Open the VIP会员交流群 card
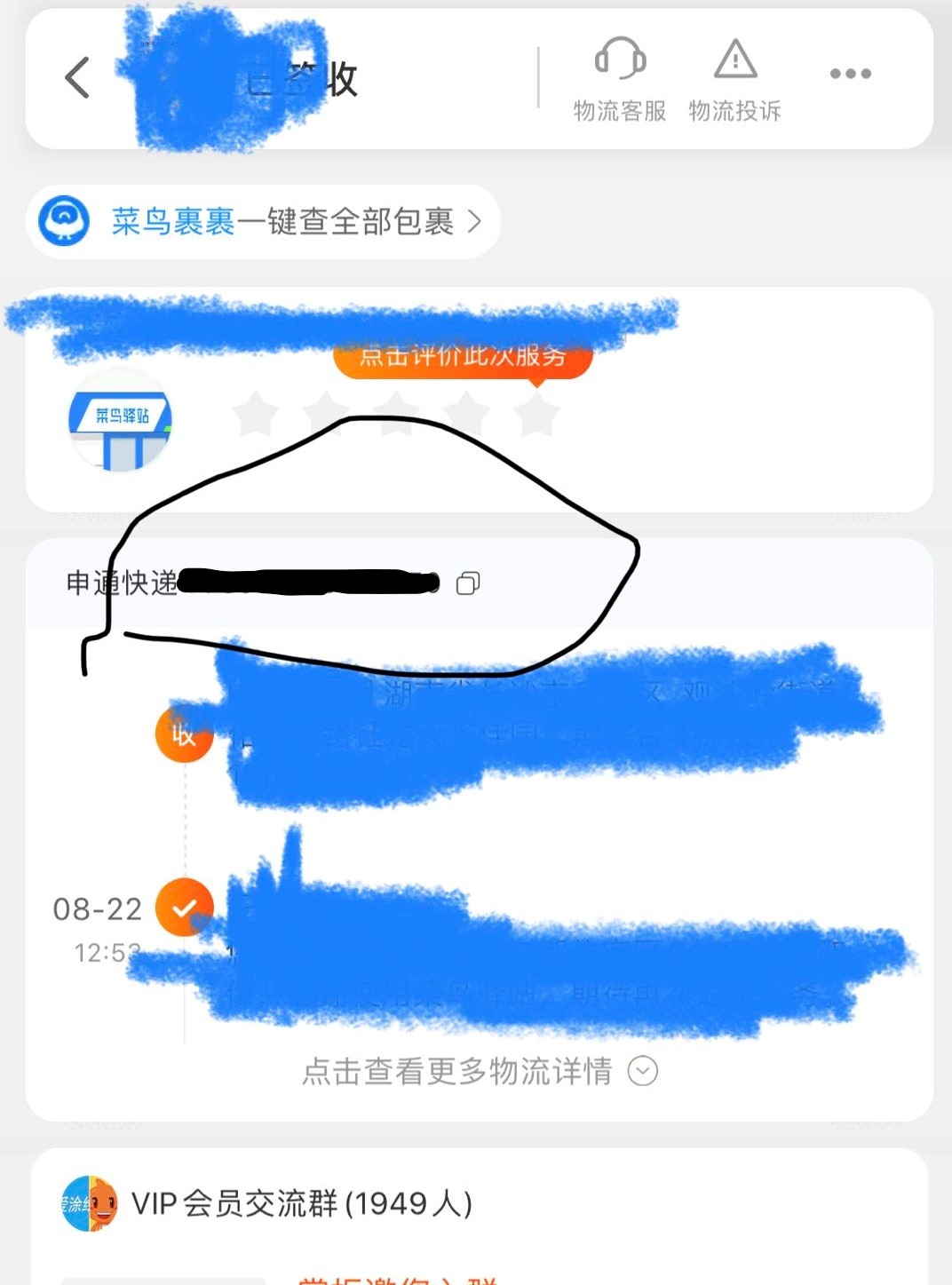This screenshot has height=1285, width=952. click(302, 1203)
